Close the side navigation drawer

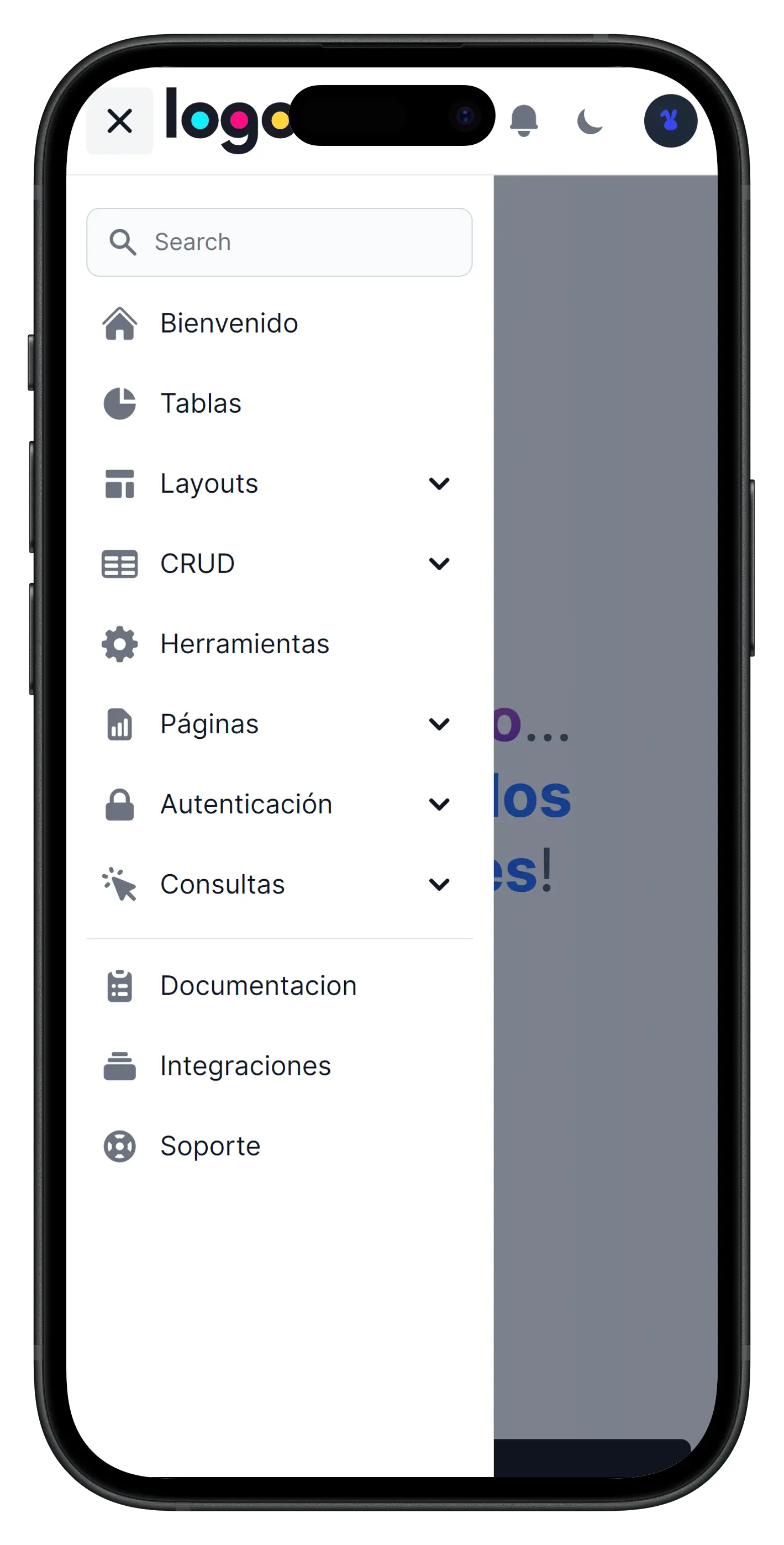point(119,120)
